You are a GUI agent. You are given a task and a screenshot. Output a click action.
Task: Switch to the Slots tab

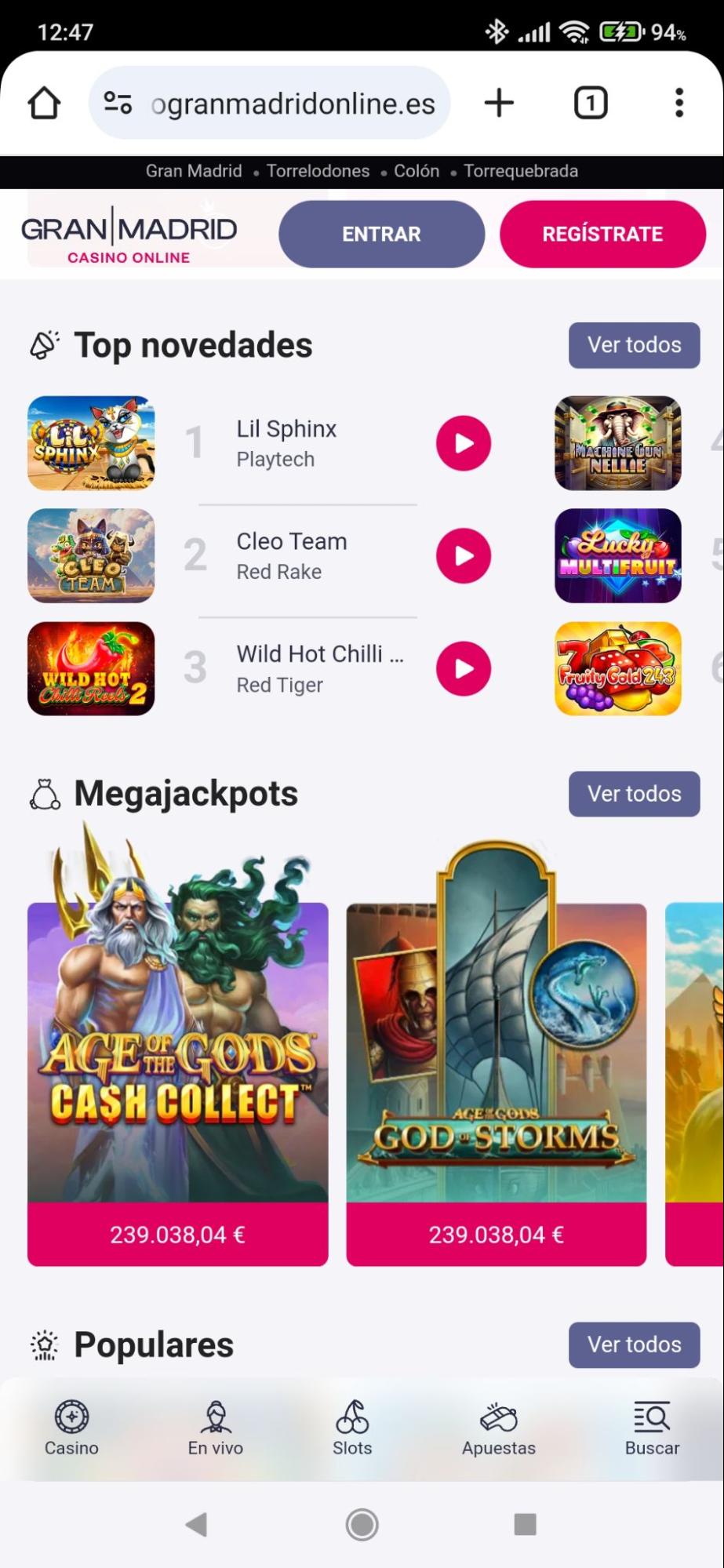coord(352,1428)
